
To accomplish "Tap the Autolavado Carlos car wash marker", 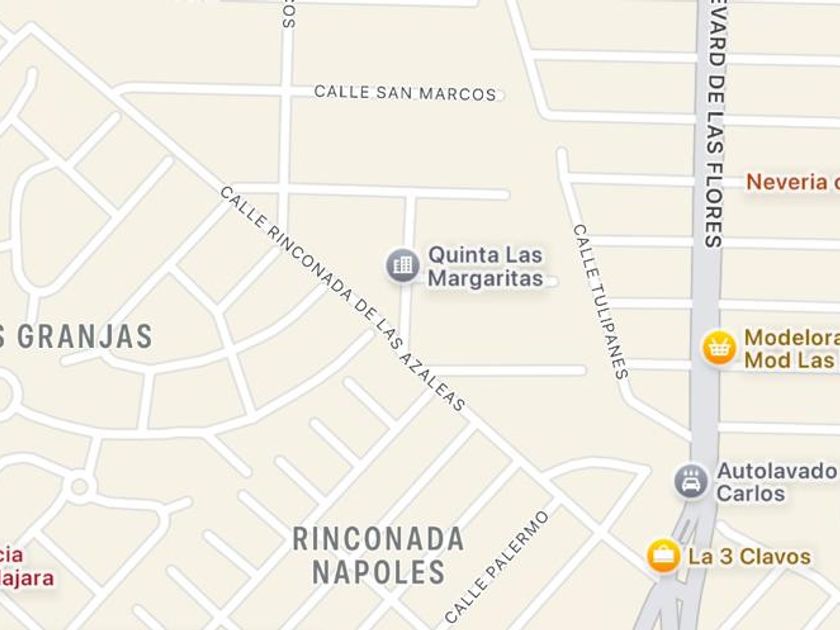I will pyautogui.click(x=691, y=481).
